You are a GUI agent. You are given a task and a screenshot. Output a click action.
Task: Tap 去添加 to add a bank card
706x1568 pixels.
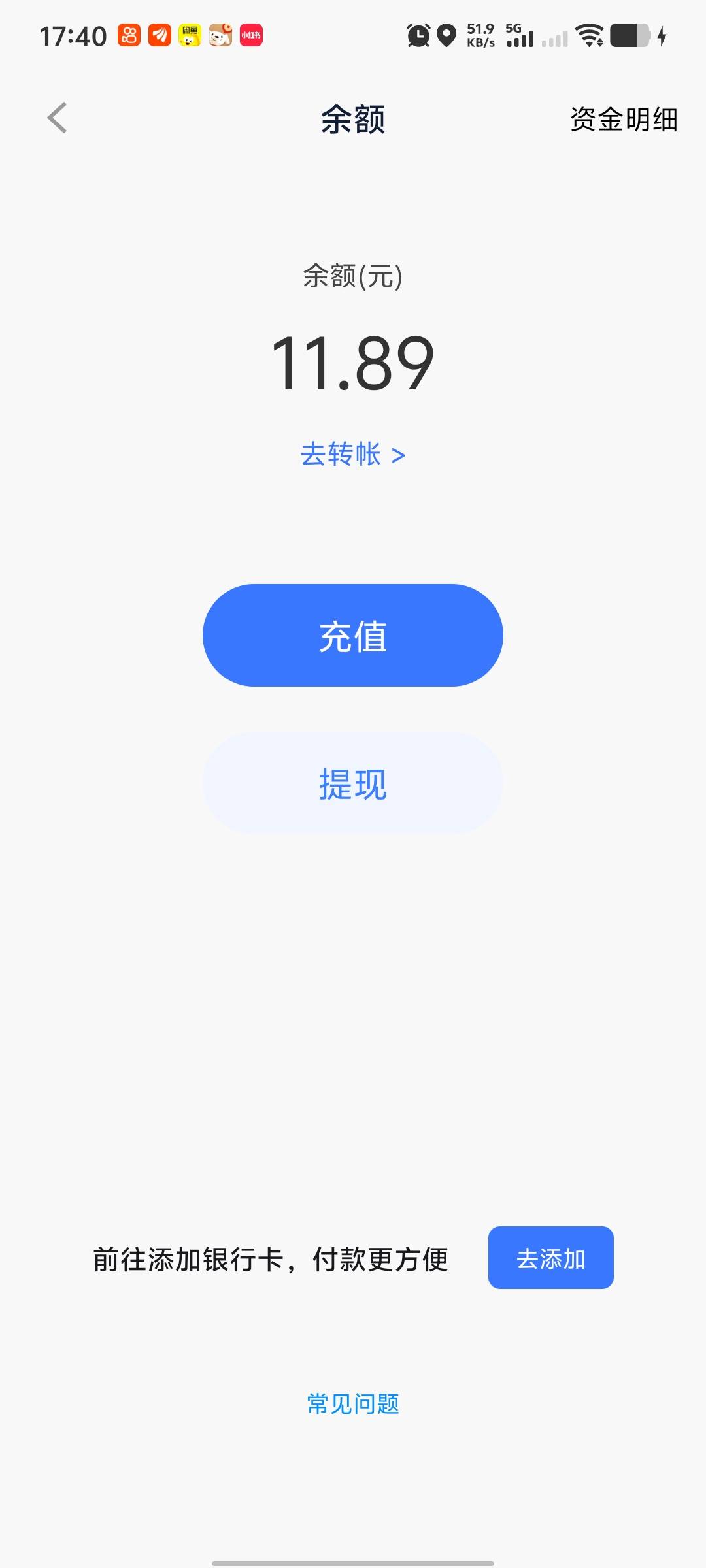tap(551, 1258)
